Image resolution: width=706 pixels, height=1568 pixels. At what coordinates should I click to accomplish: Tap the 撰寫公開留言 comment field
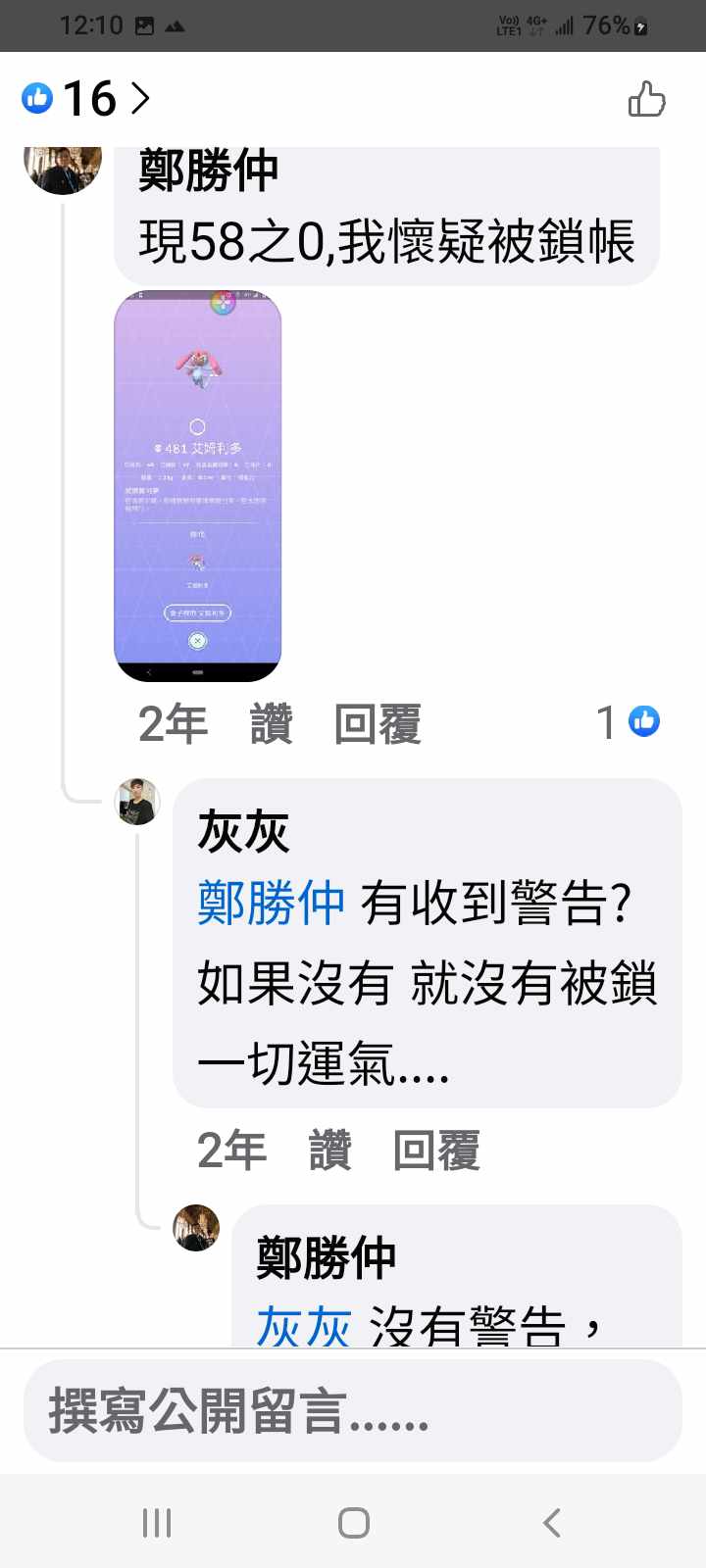pyautogui.click(x=352, y=1411)
